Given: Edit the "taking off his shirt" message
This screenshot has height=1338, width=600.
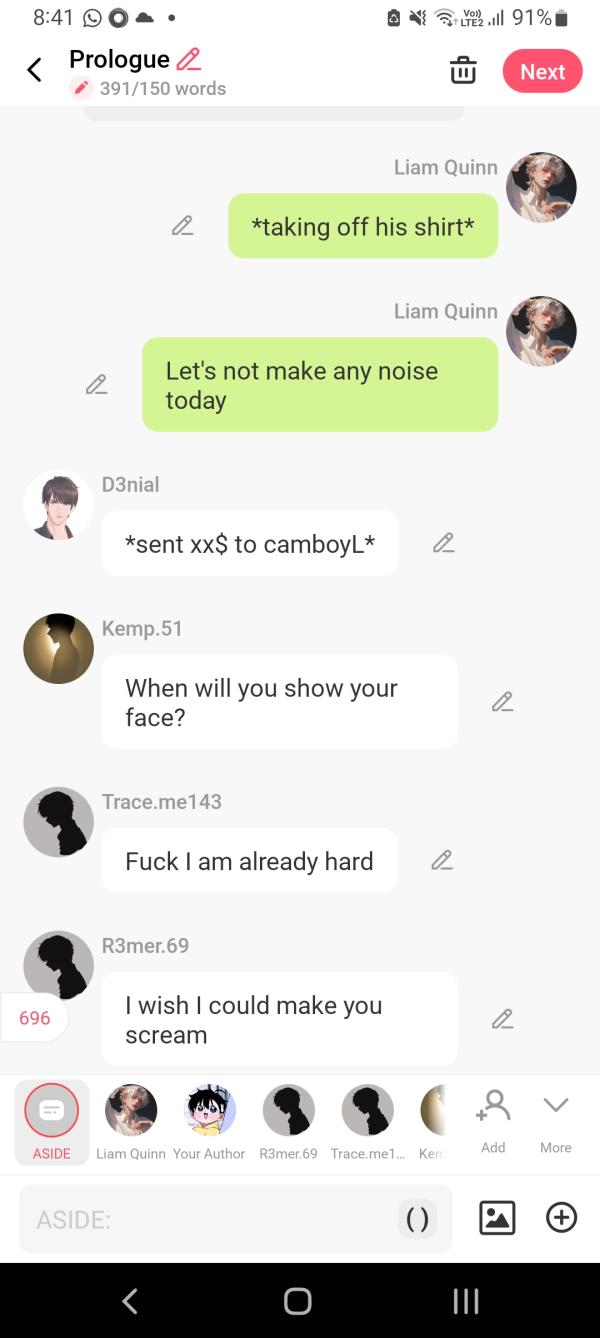Looking at the screenshot, I should coord(182,226).
